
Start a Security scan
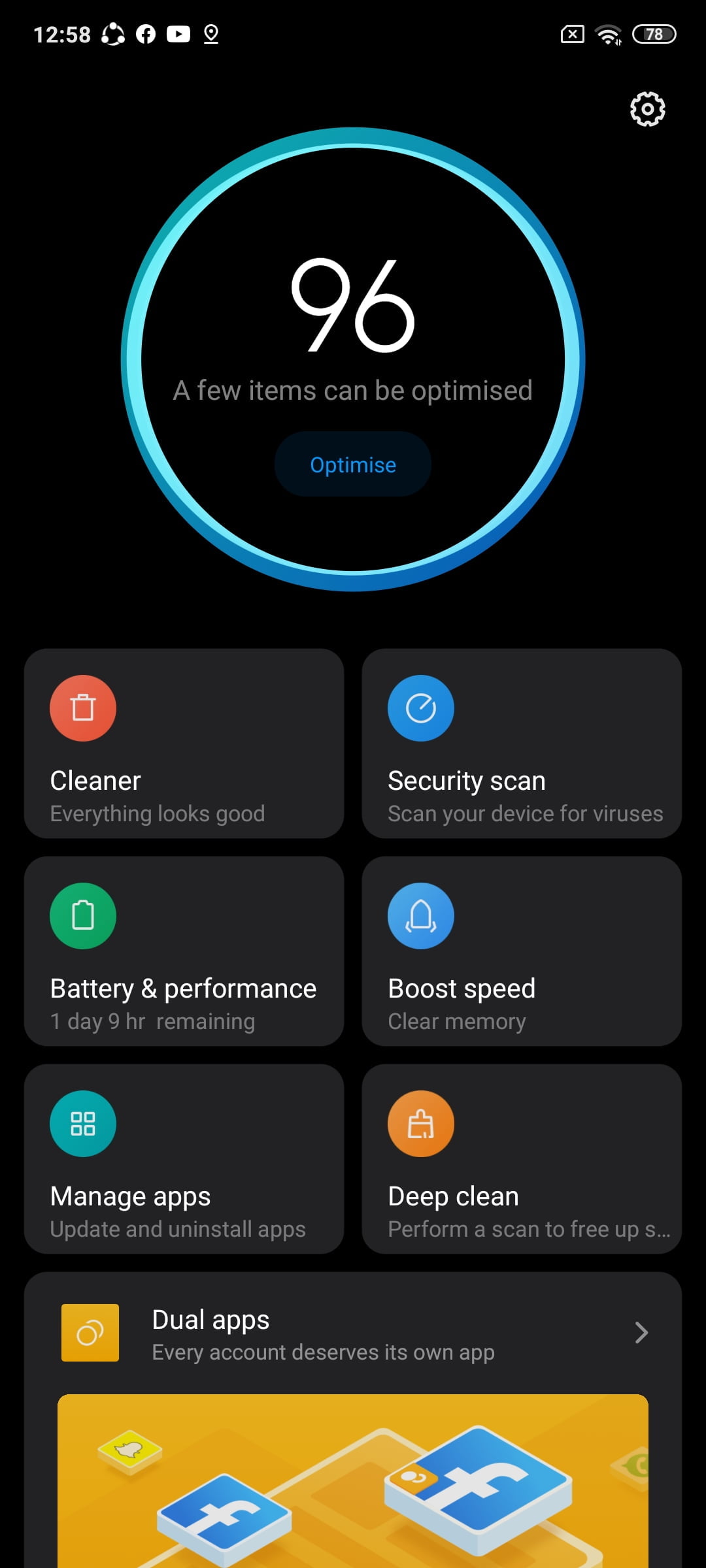pyautogui.click(x=522, y=743)
